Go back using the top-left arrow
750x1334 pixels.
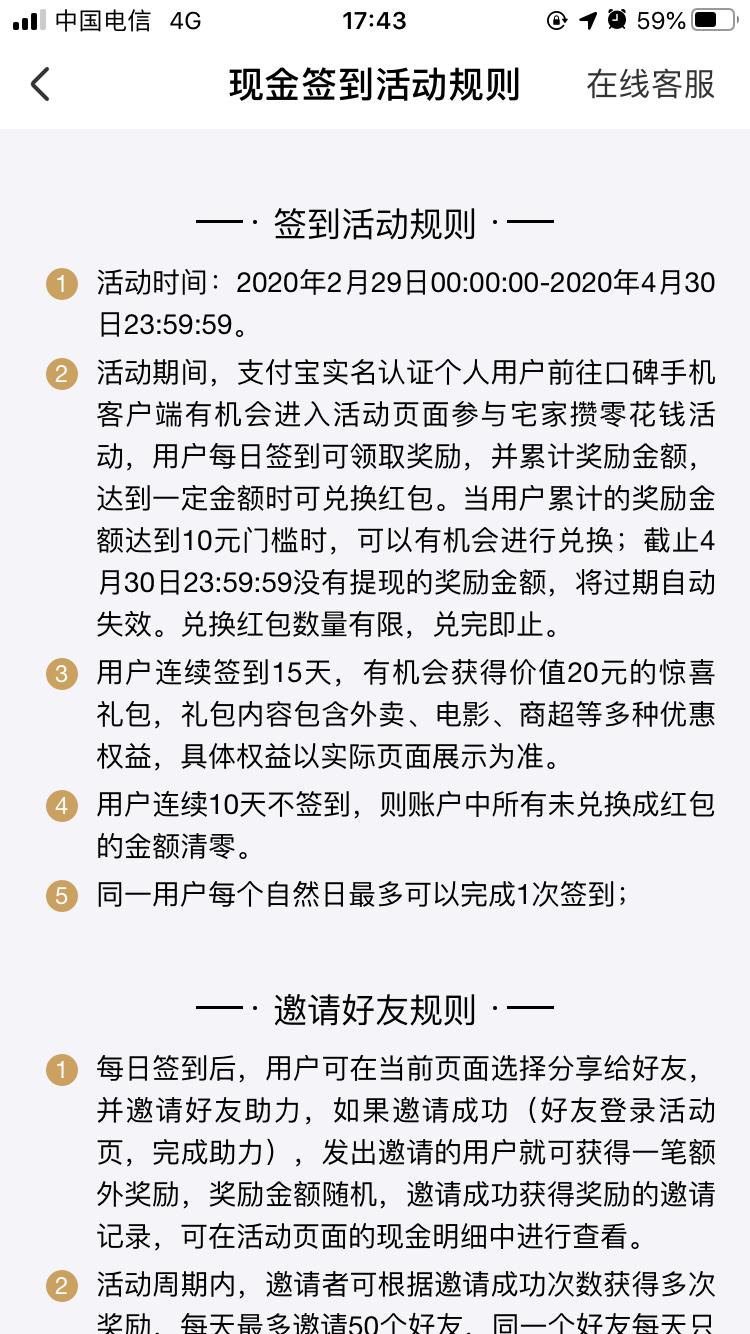40,85
